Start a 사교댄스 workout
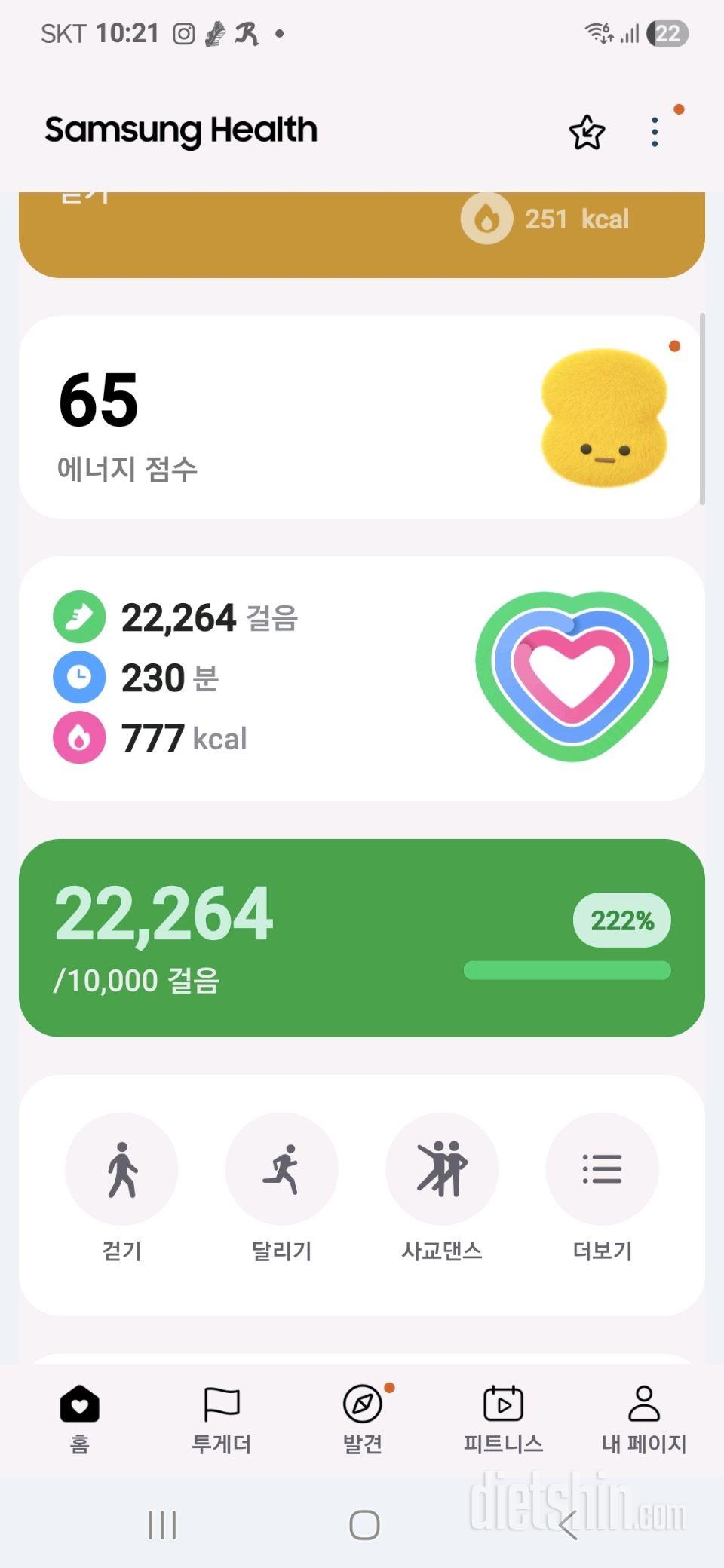Viewport: 724px width, 1568px height. tap(442, 1169)
